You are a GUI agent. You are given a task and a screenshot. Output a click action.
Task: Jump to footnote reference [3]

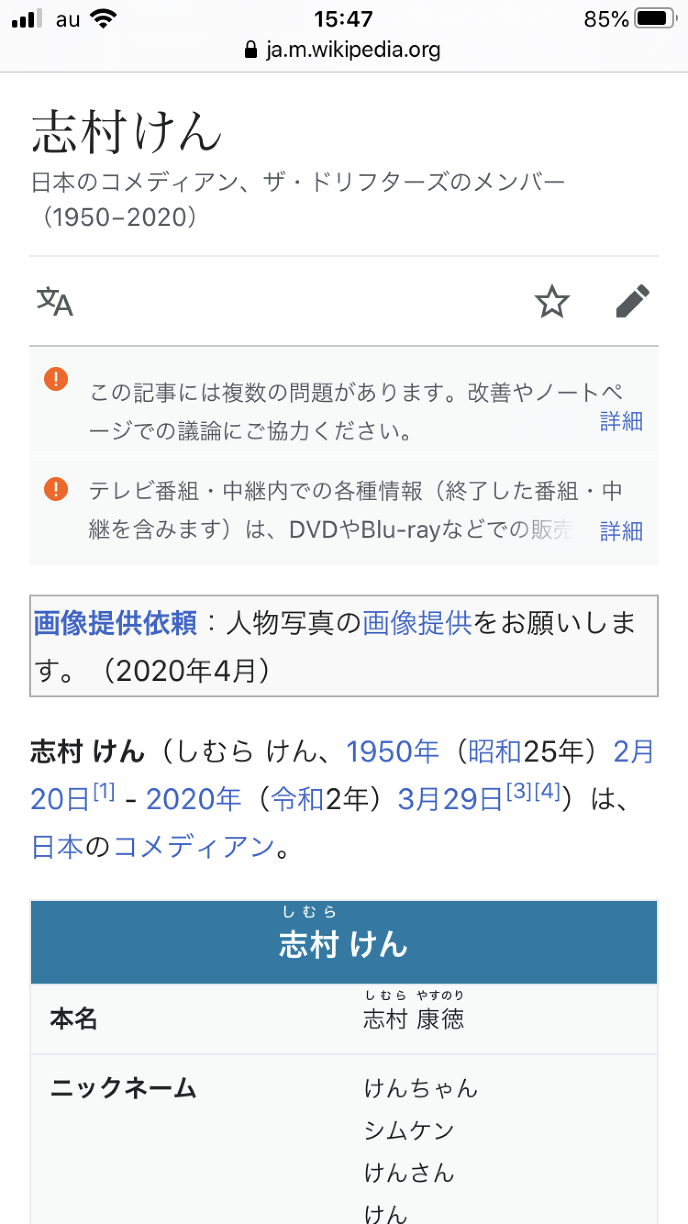(x=517, y=792)
